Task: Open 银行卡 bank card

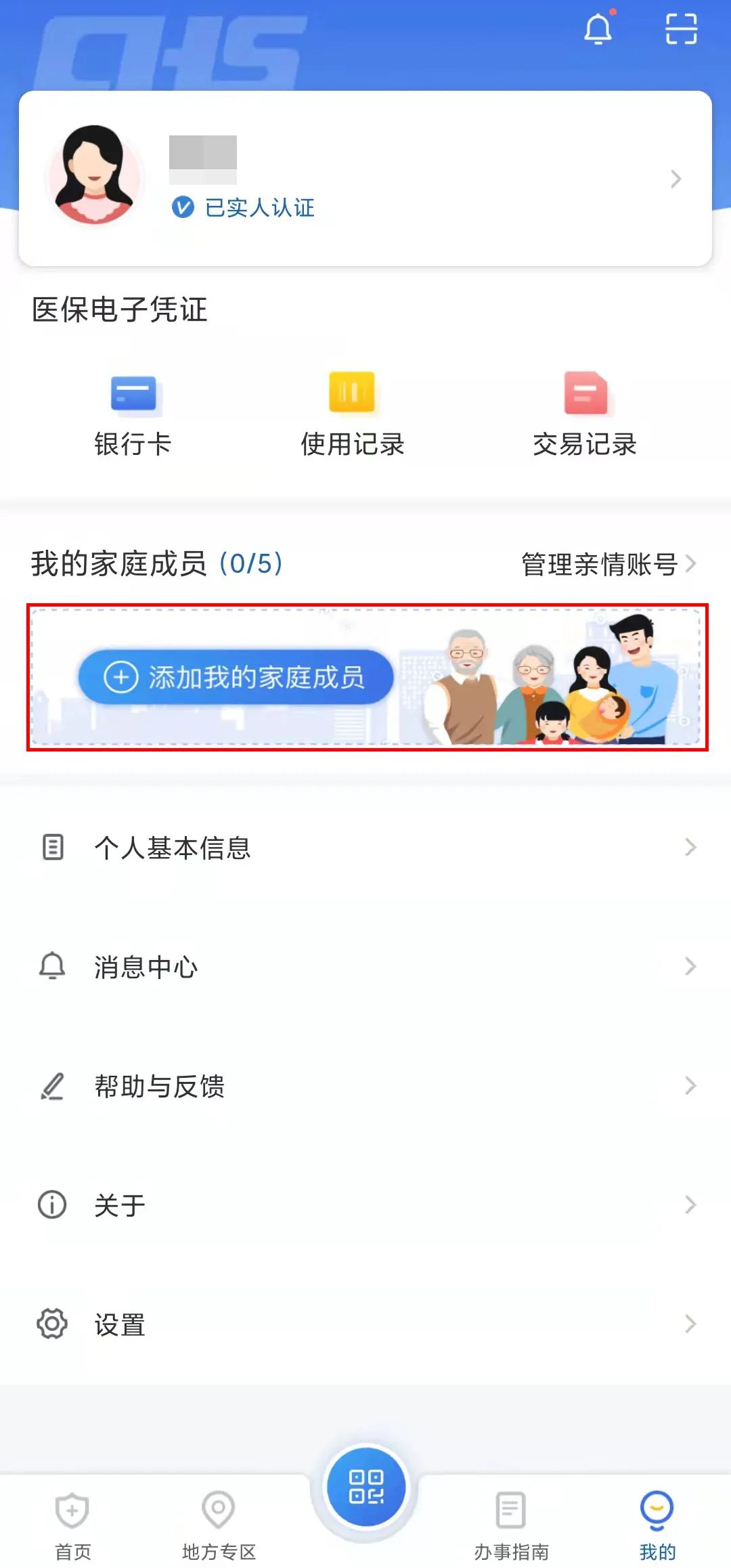Action: [x=133, y=414]
